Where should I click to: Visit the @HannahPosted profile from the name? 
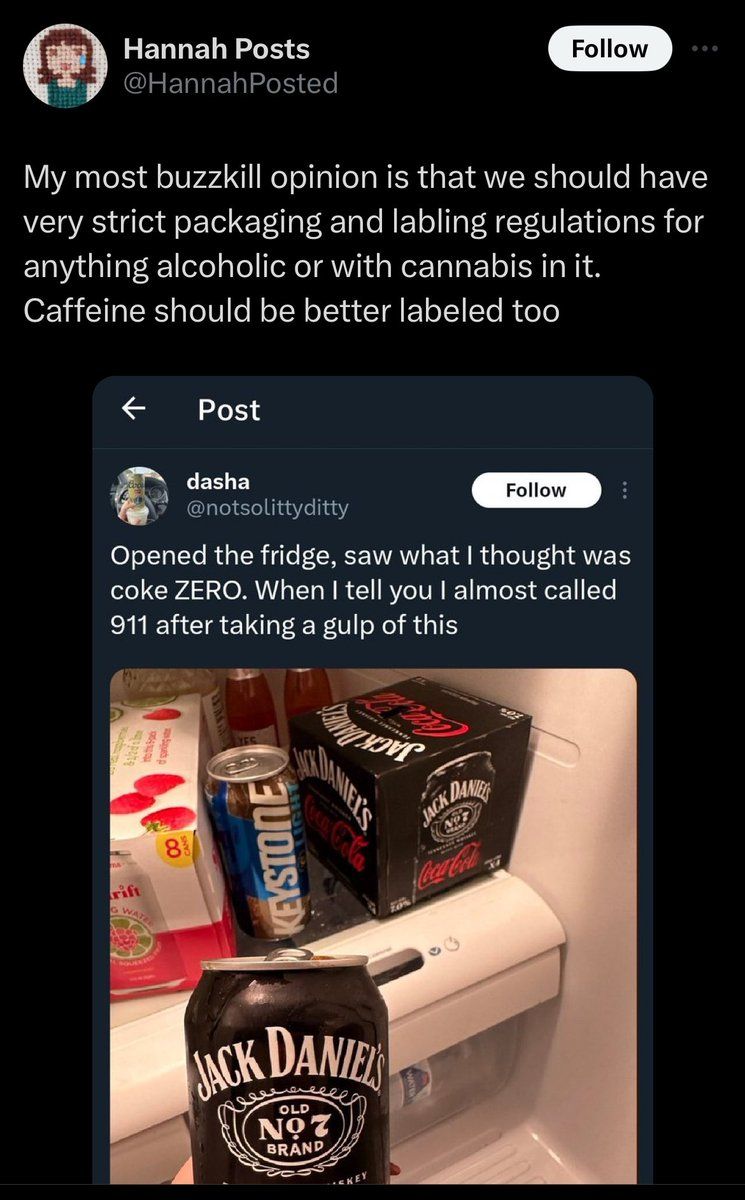pyautogui.click(x=216, y=48)
